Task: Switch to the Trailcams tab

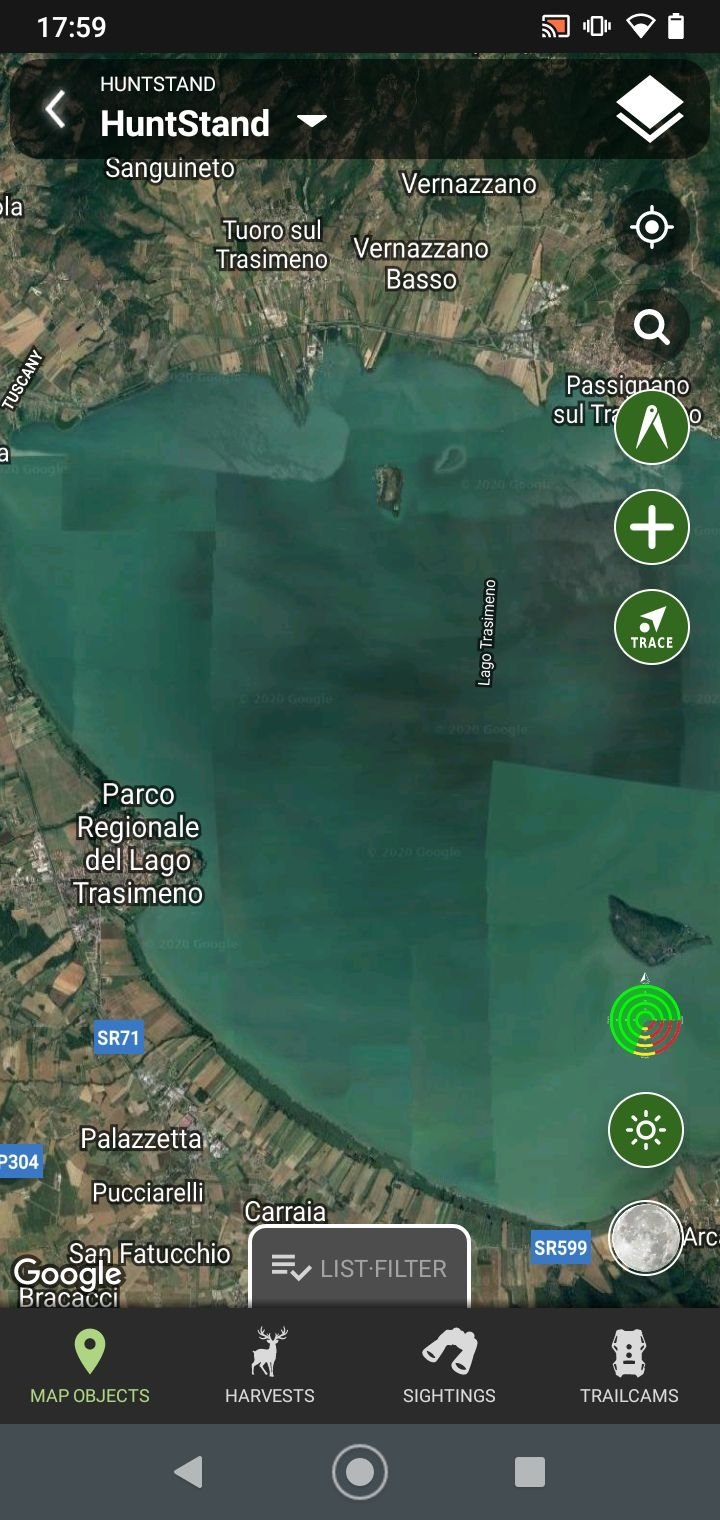Action: point(629,1366)
